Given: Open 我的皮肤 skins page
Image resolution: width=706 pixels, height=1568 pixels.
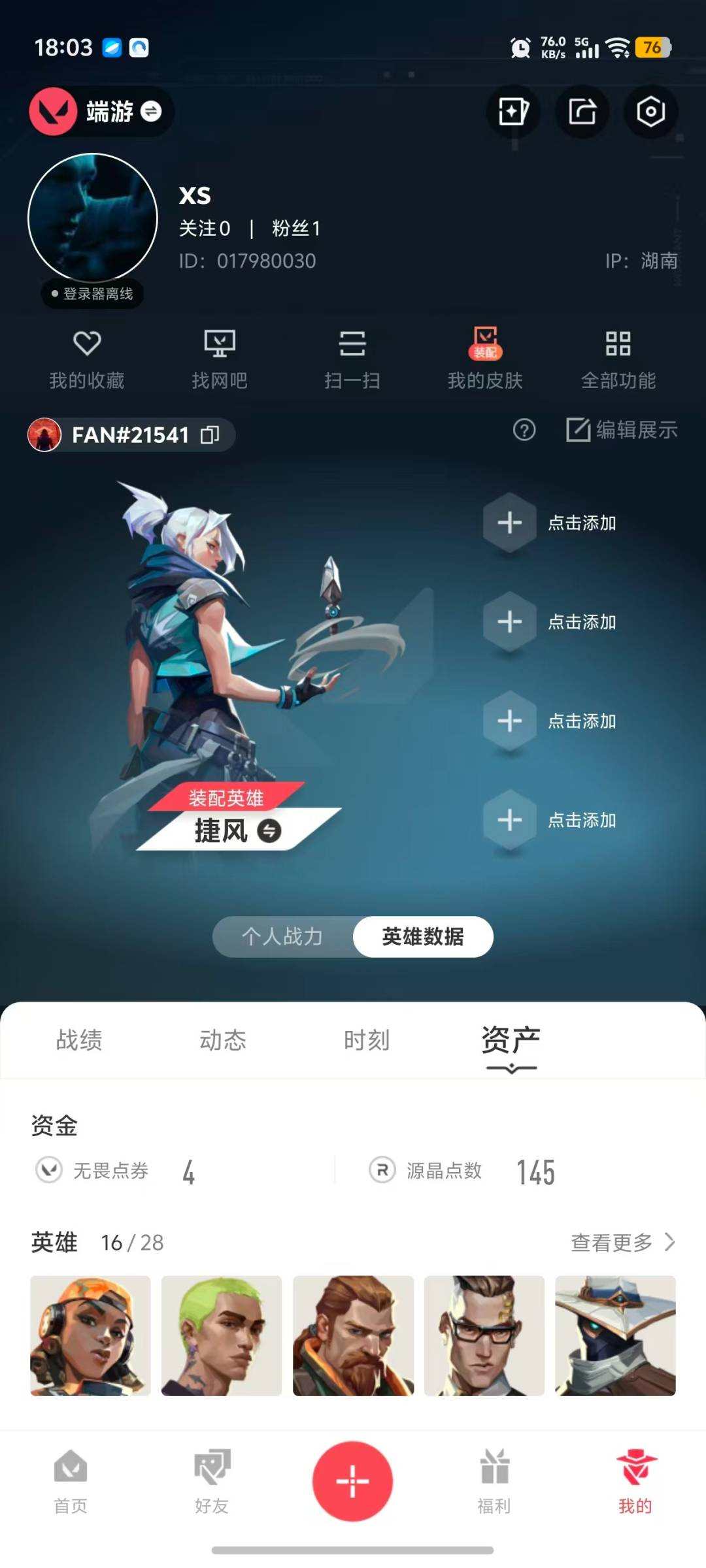Looking at the screenshot, I should pos(485,358).
